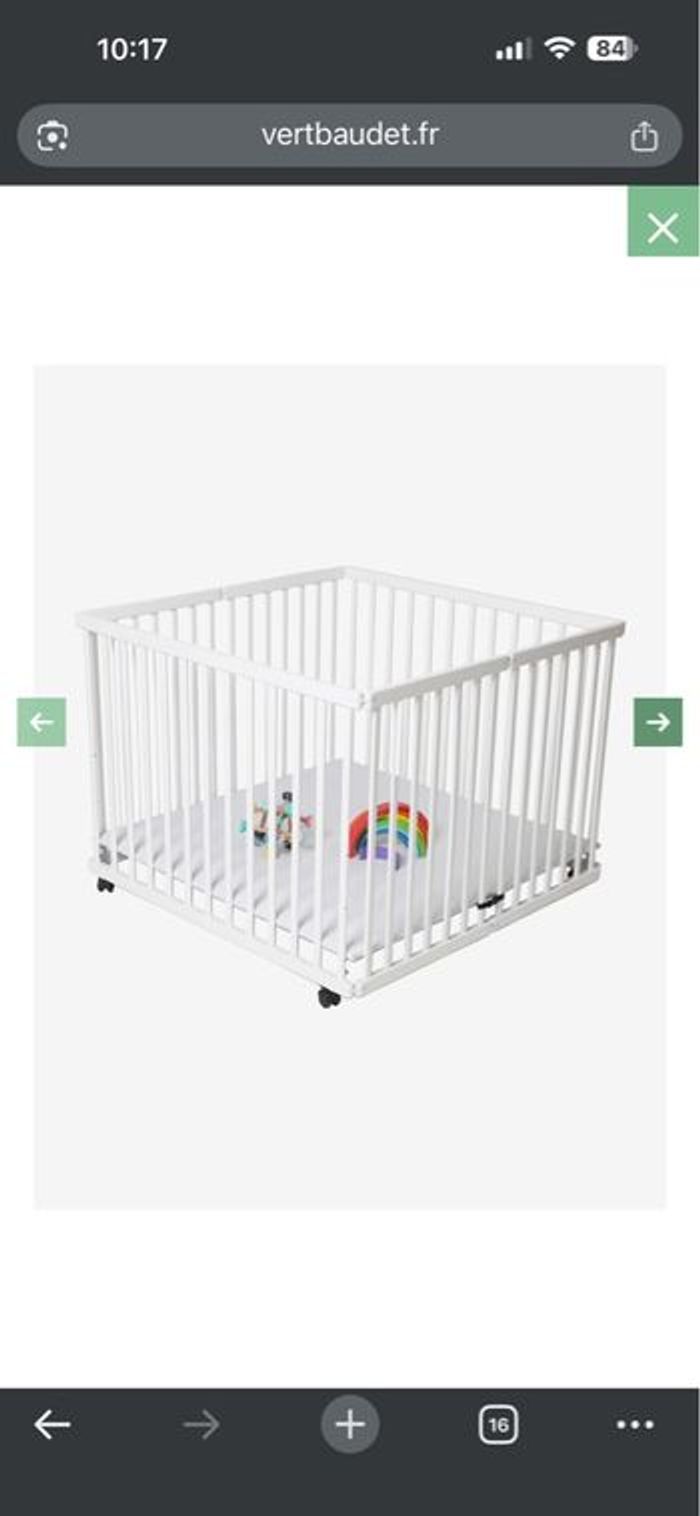Share the vertbaudet.fr page

coord(644,136)
